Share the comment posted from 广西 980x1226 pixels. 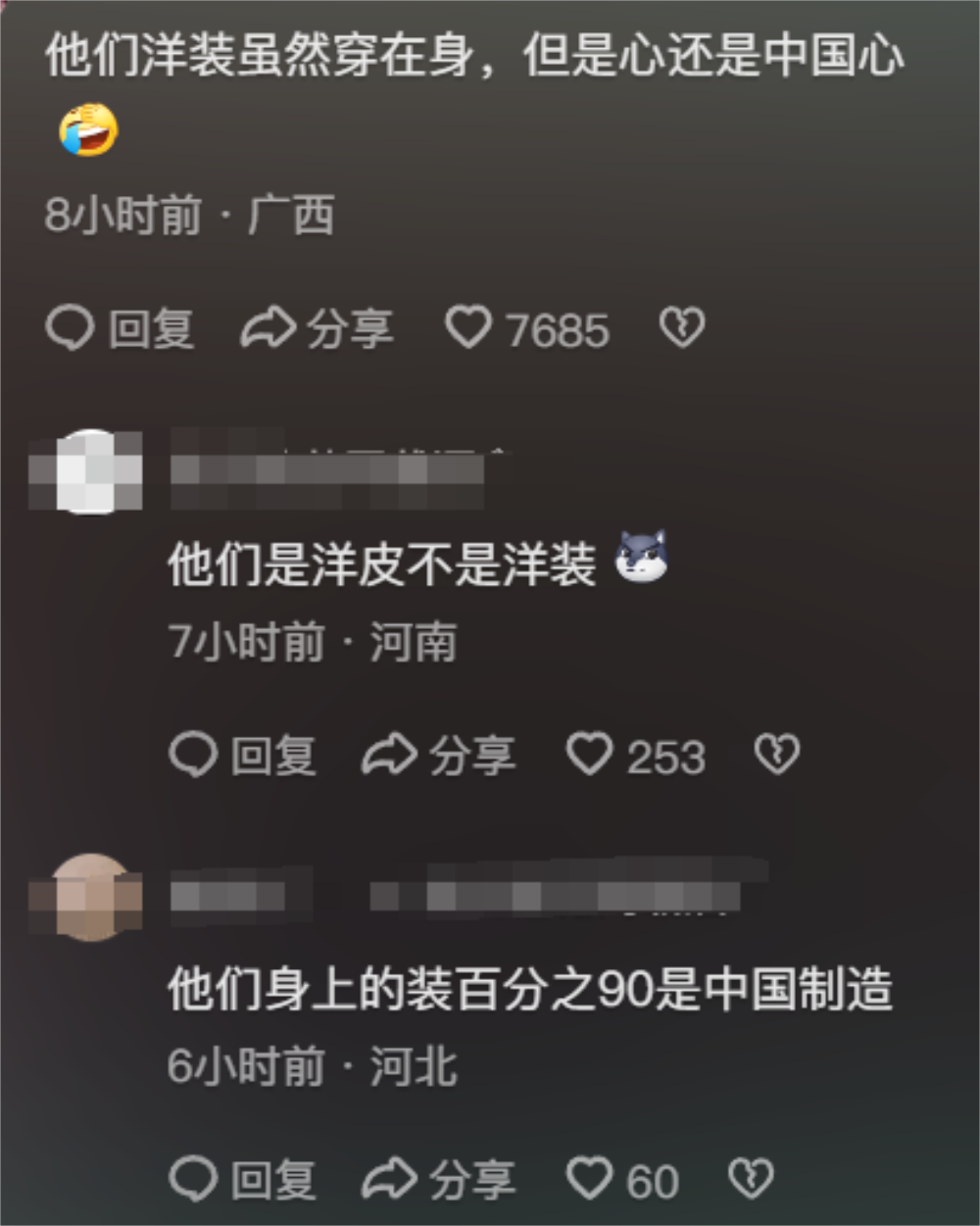pyautogui.click(x=318, y=328)
